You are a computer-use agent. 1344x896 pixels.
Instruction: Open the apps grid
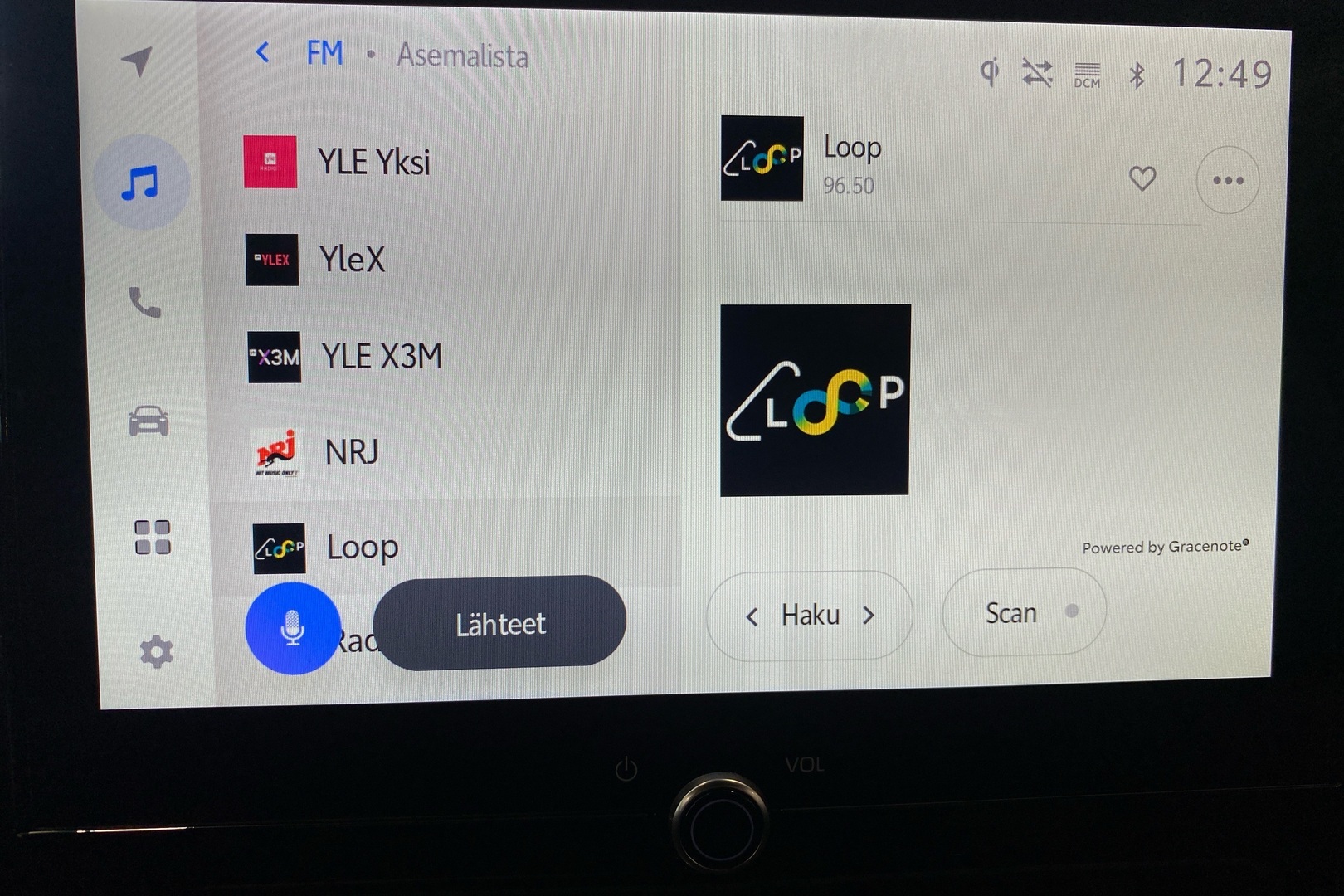point(152,537)
